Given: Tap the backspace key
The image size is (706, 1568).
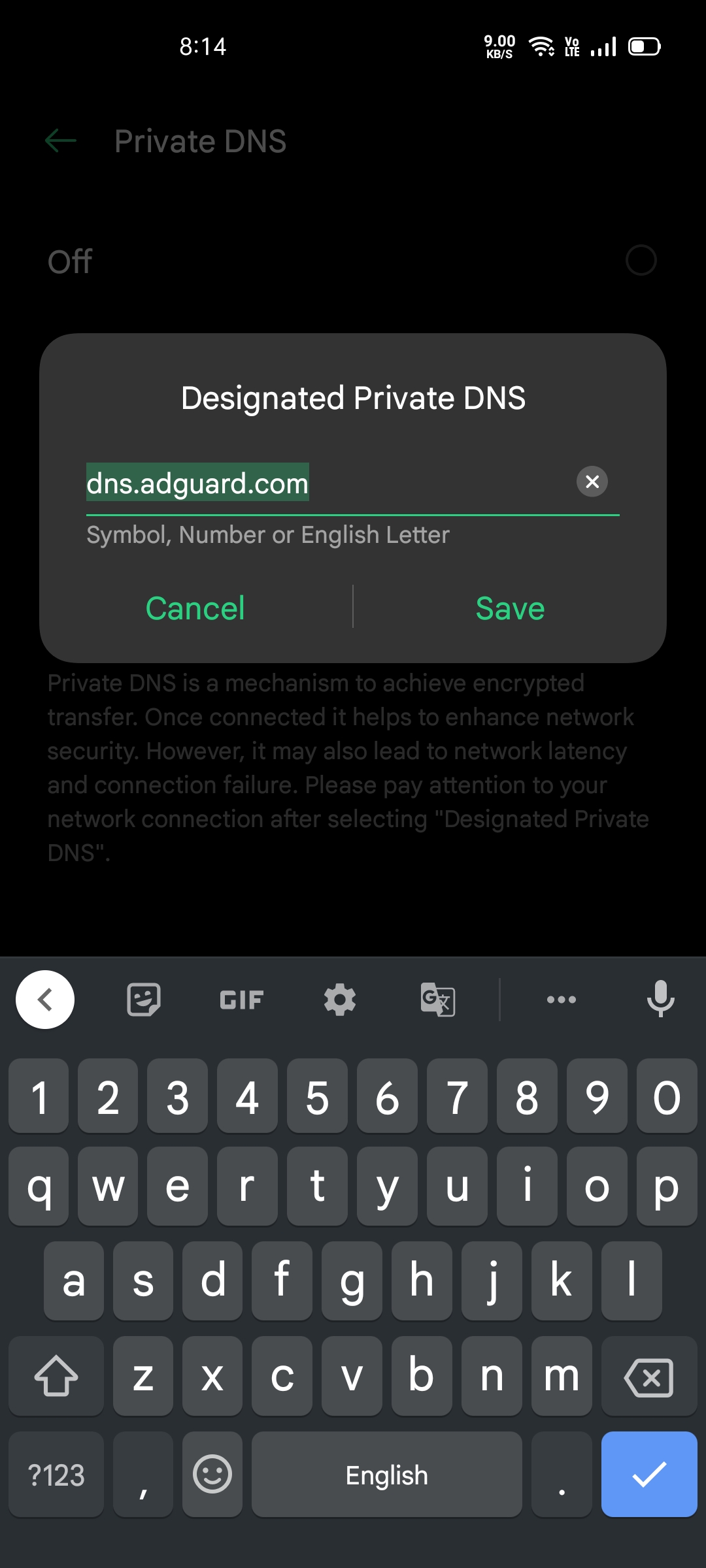Looking at the screenshot, I should 648,1377.
